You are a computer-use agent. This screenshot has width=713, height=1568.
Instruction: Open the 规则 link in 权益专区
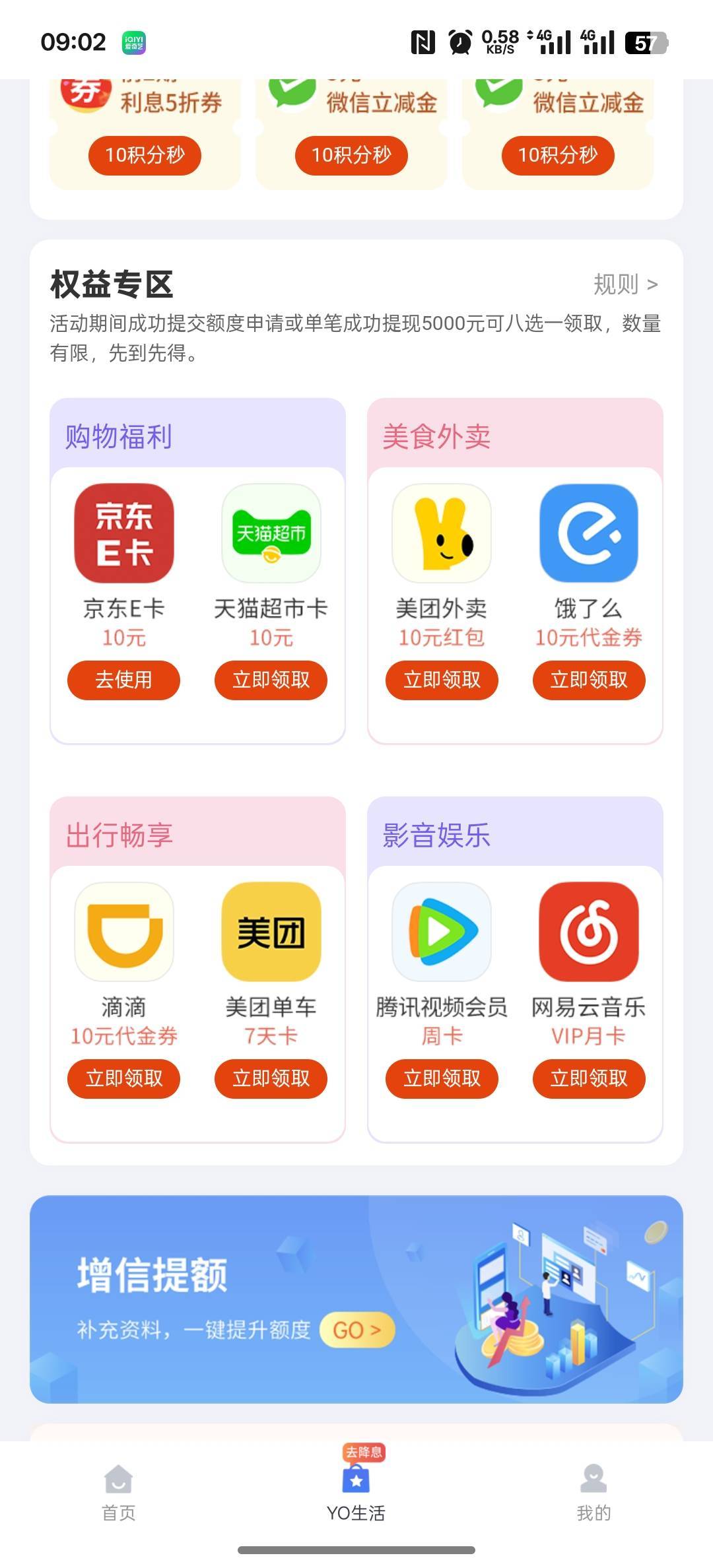coord(625,284)
